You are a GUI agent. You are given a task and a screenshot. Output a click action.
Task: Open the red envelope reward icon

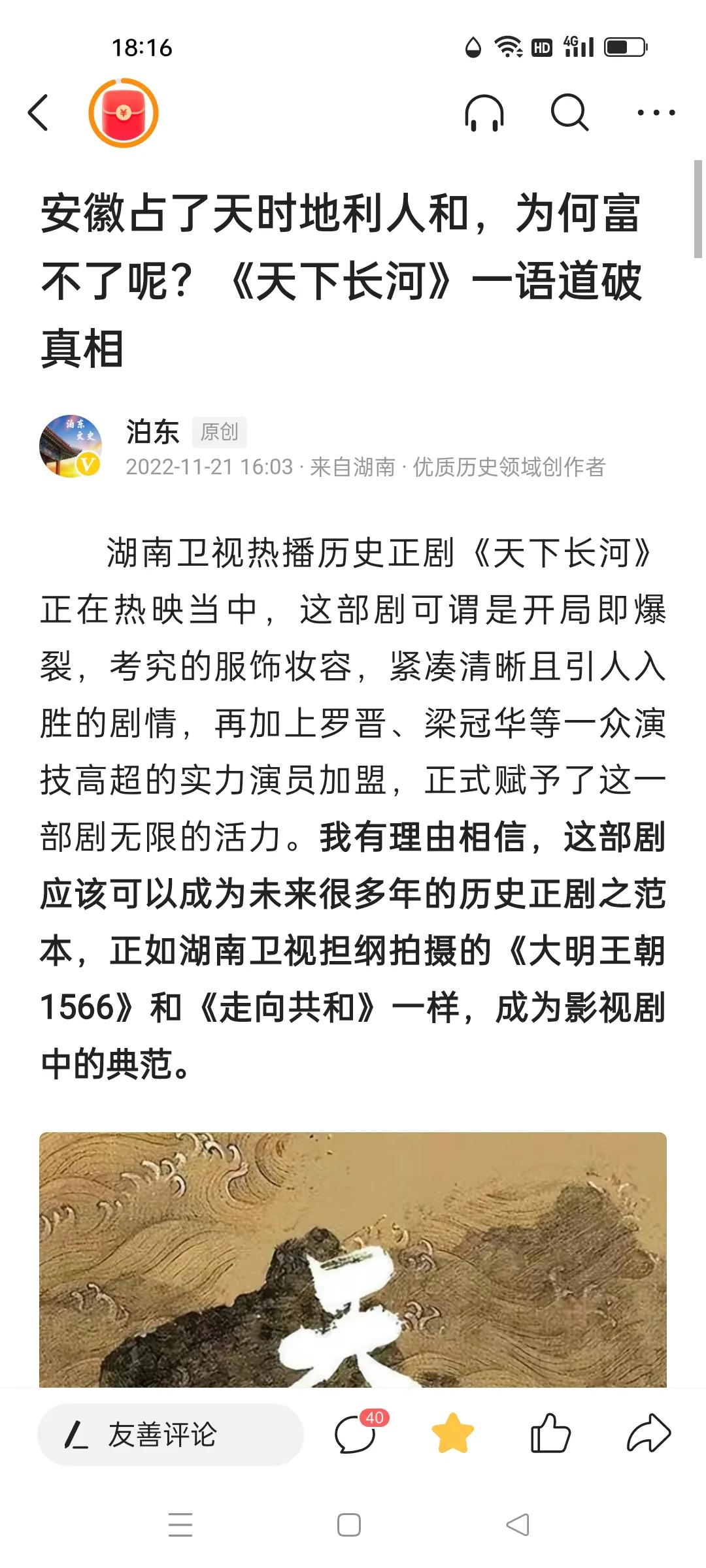124,112
